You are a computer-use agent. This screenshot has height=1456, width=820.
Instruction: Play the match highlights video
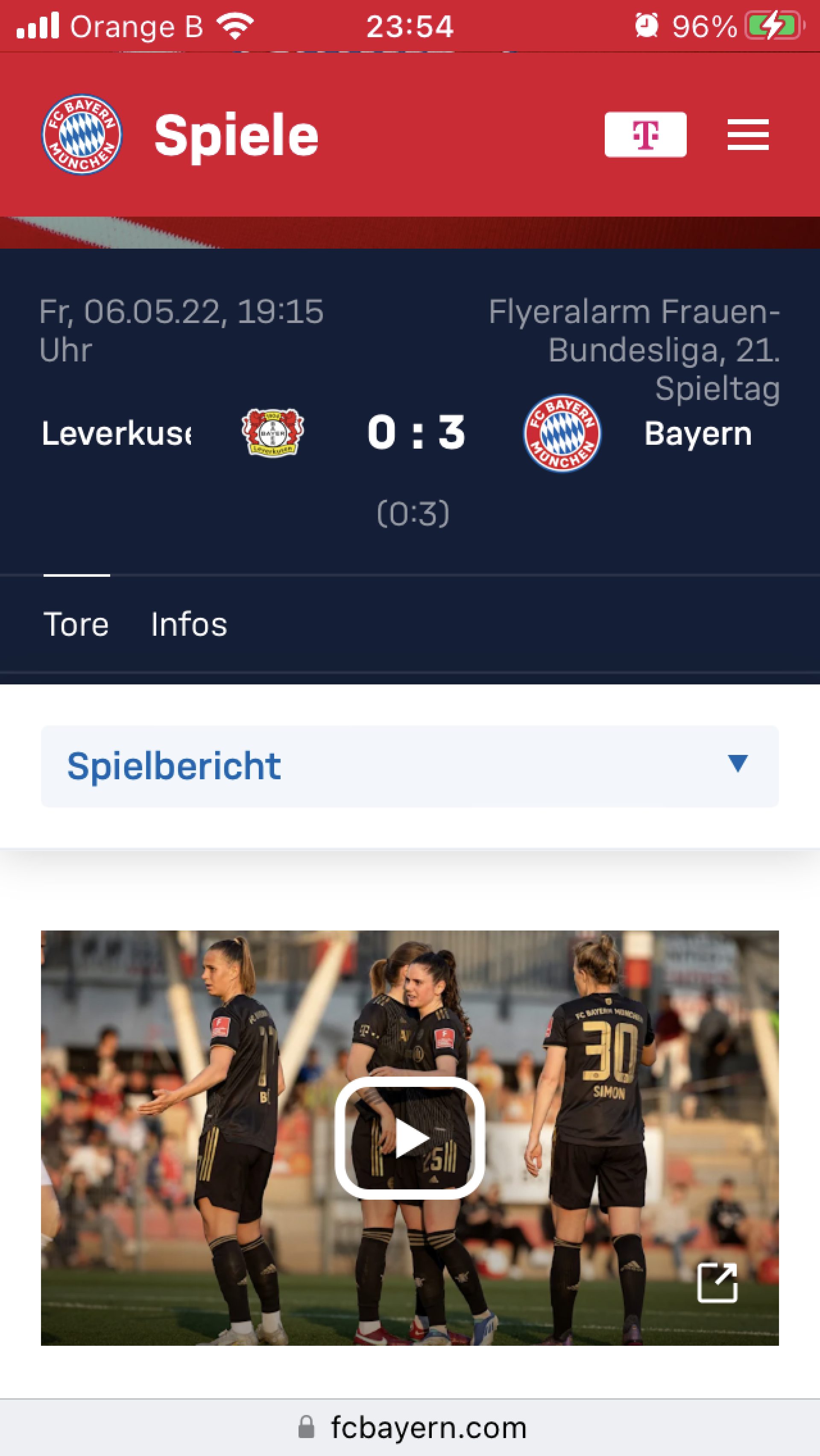(x=410, y=1137)
